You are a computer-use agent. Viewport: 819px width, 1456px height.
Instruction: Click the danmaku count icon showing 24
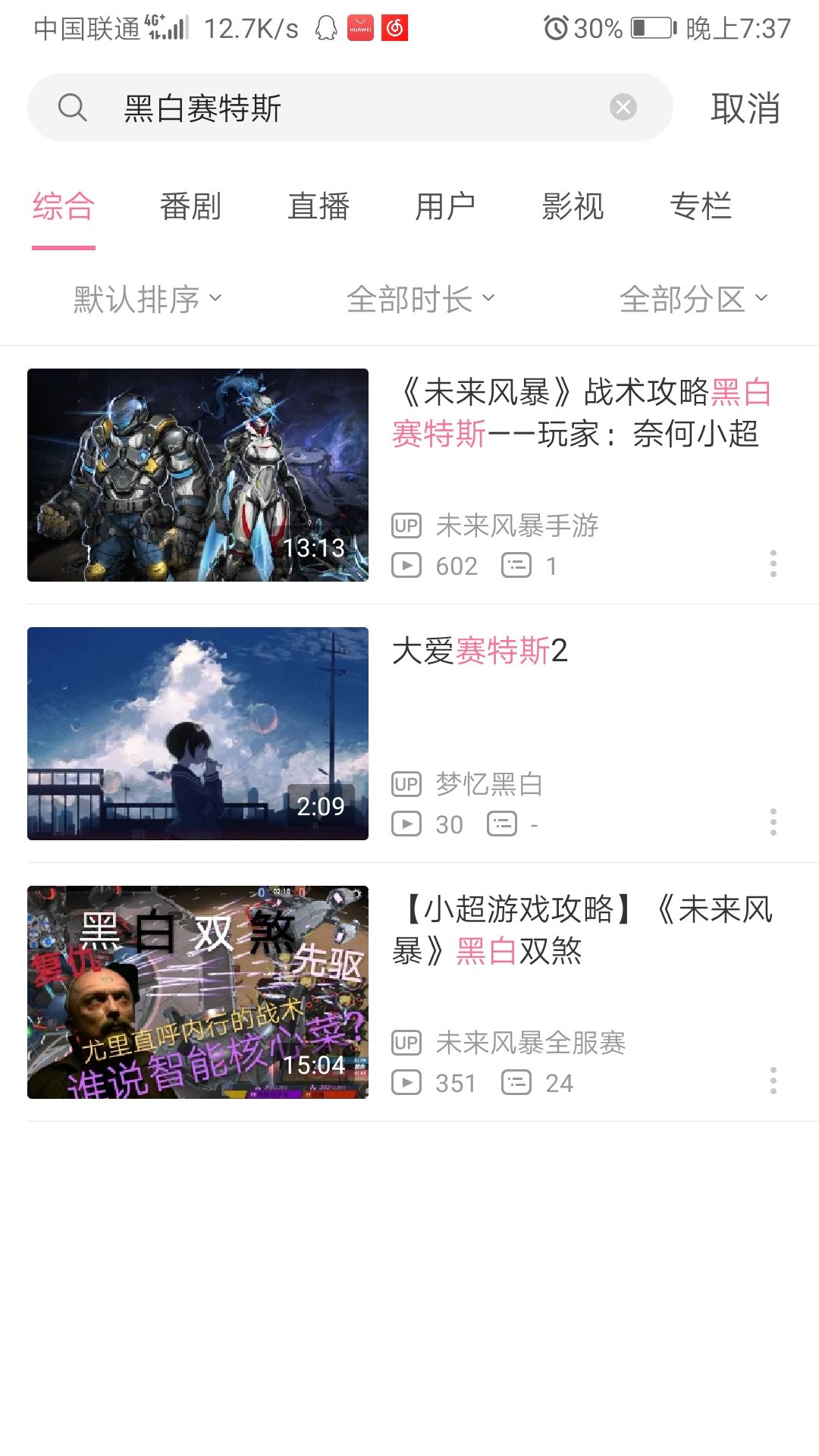point(518,1083)
